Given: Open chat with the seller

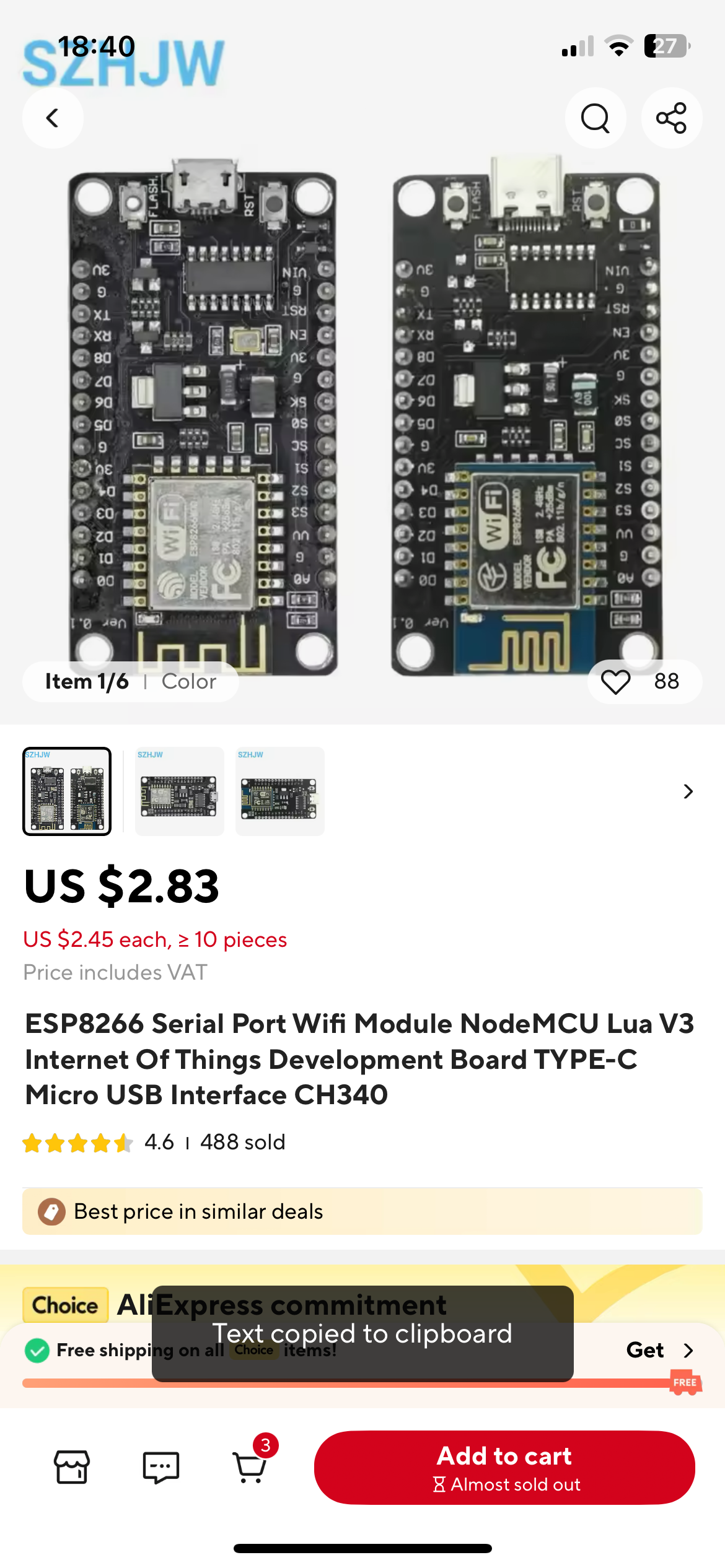Looking at the screenshot, I should tap(160, 1466).
